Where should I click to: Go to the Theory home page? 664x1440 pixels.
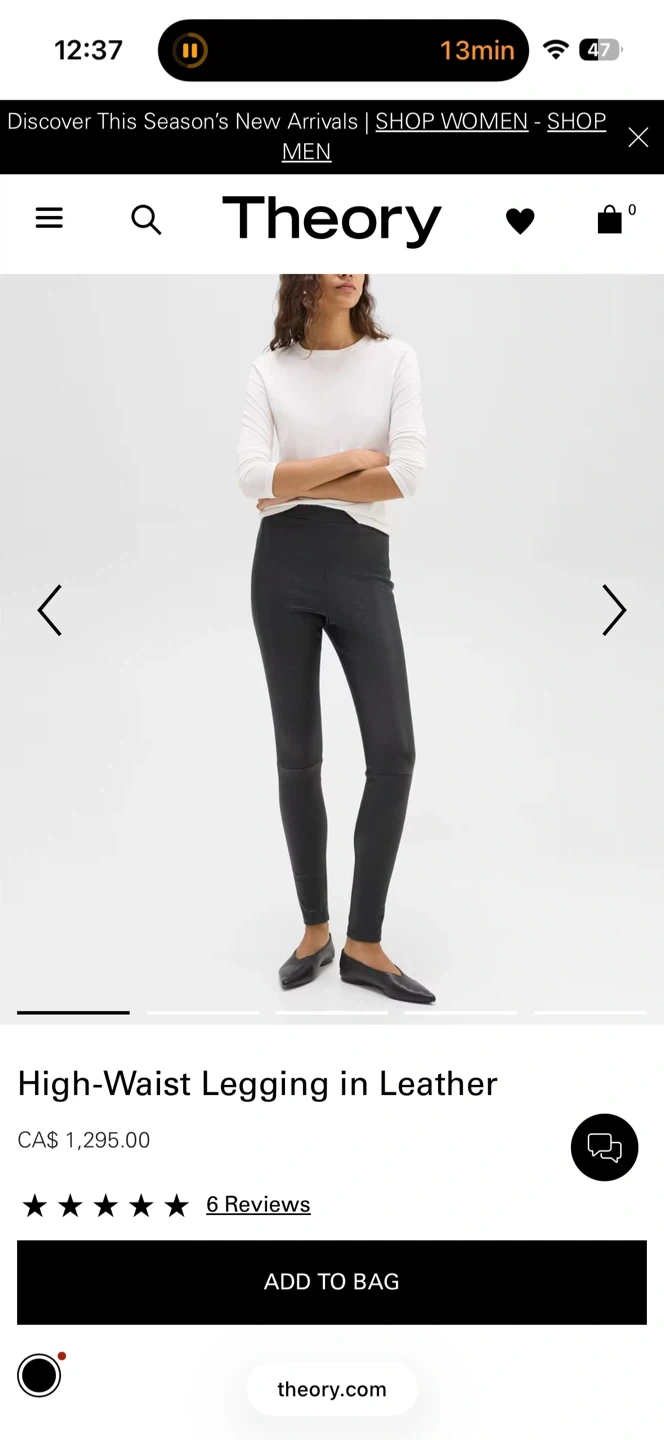pos(331,219)
